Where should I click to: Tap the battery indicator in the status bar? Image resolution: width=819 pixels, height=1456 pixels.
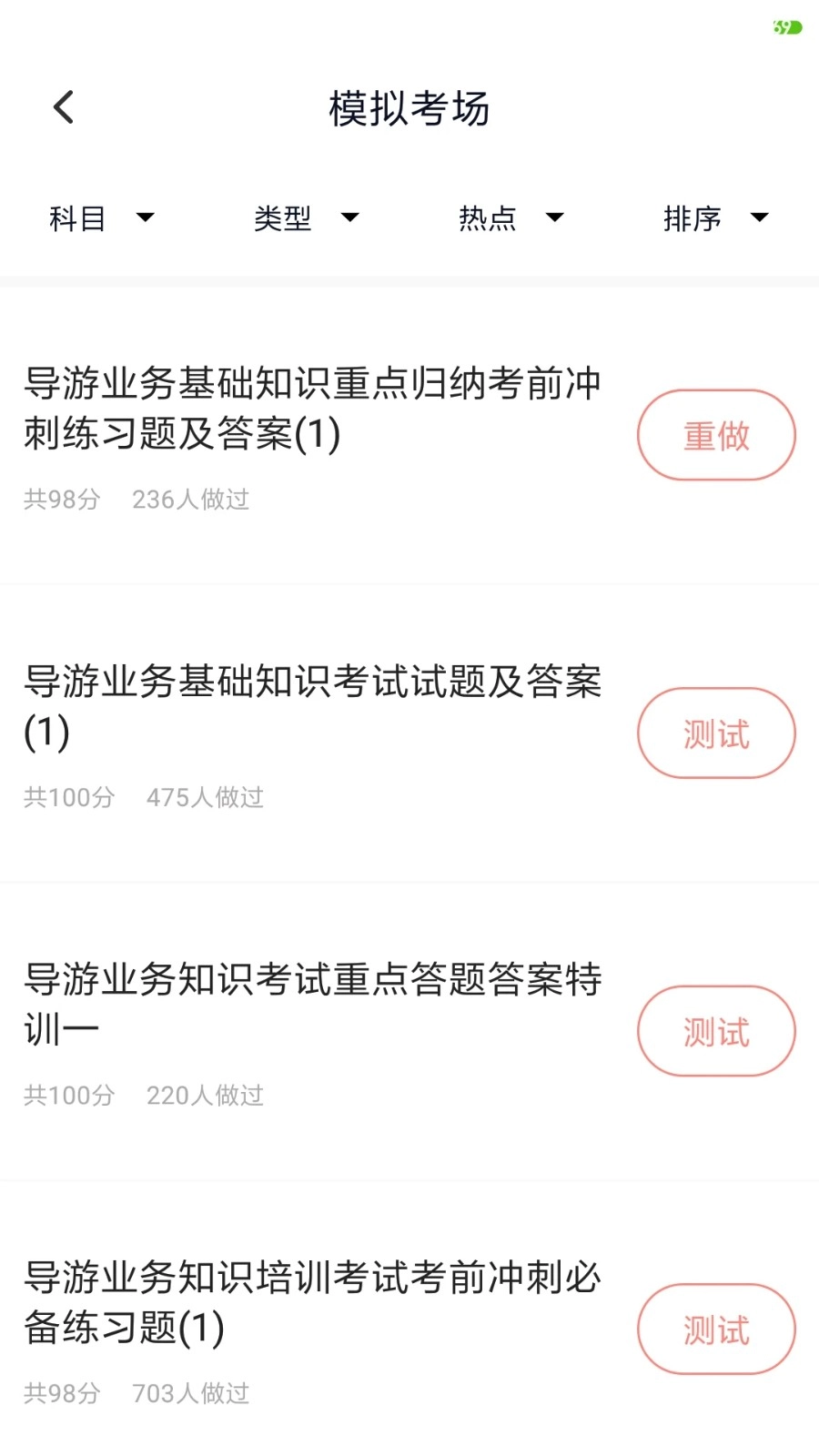pos(790,27)
